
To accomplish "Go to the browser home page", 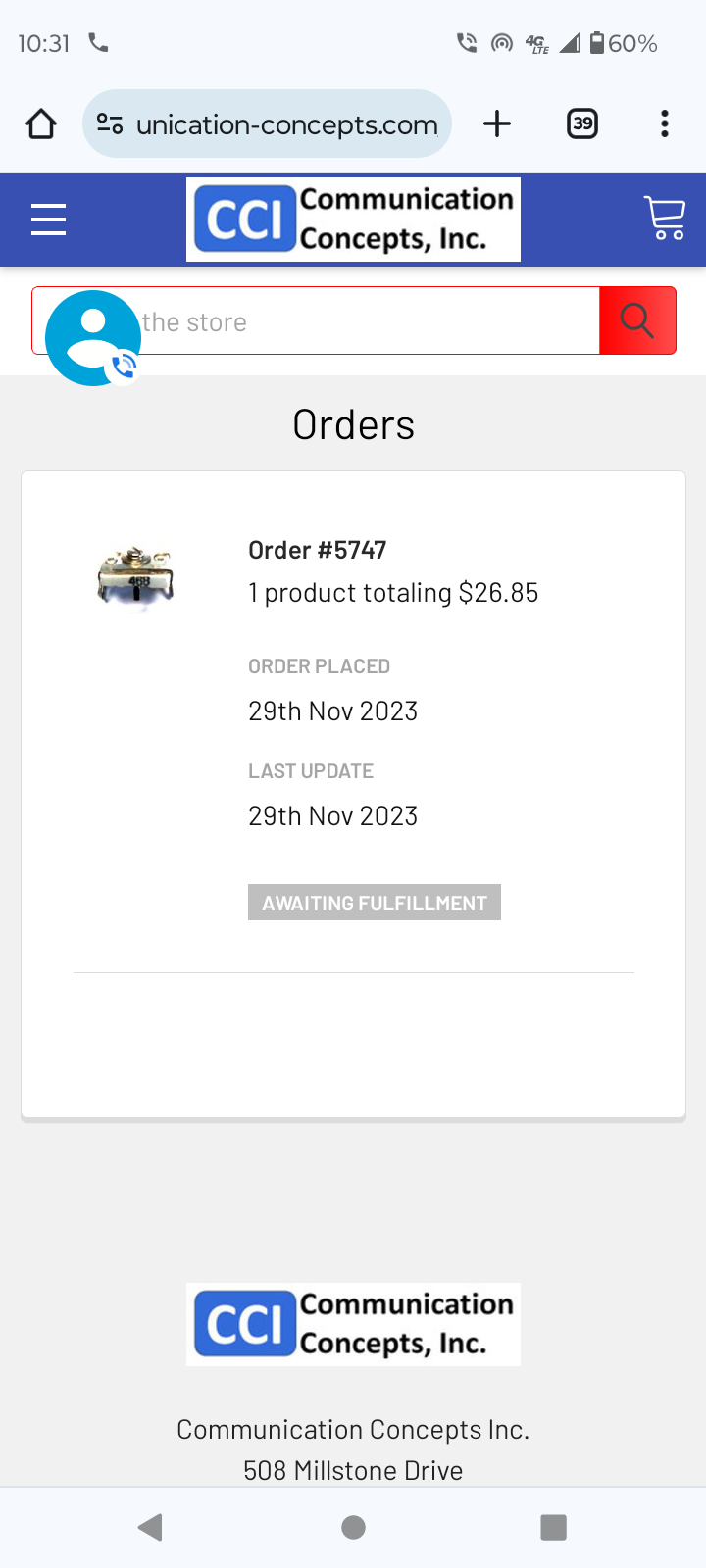I will tap(41, 124).
